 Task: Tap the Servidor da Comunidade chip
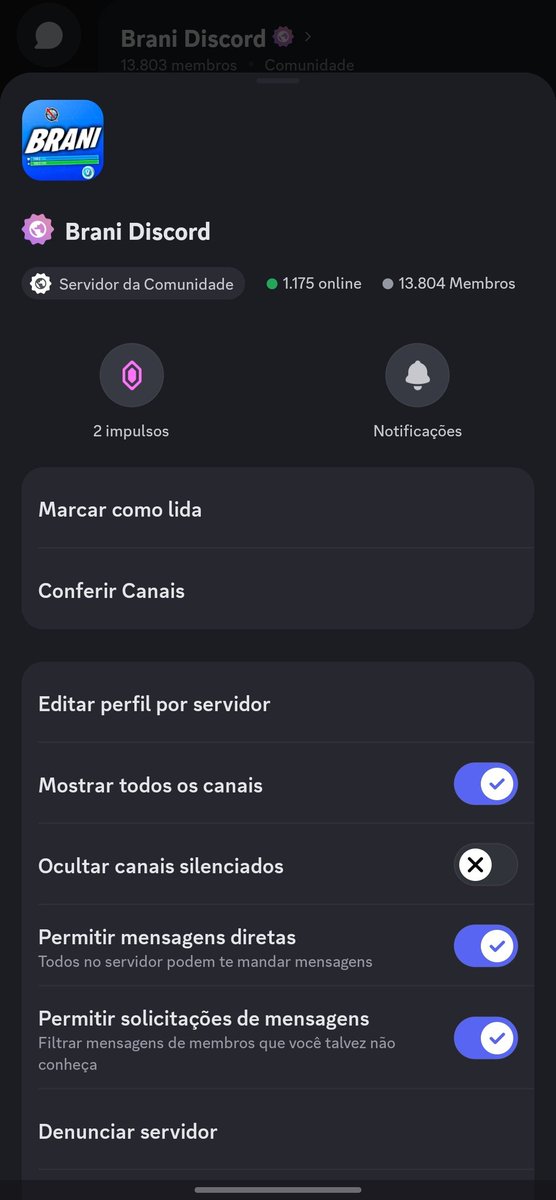point(133,284)
